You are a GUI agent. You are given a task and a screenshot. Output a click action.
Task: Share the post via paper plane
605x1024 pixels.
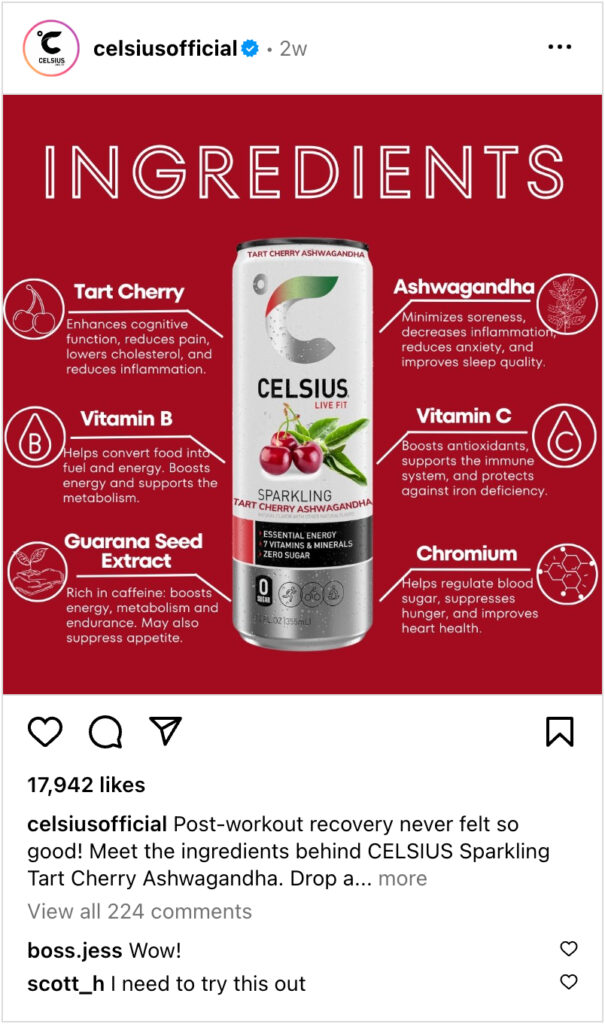pos(165,731)
